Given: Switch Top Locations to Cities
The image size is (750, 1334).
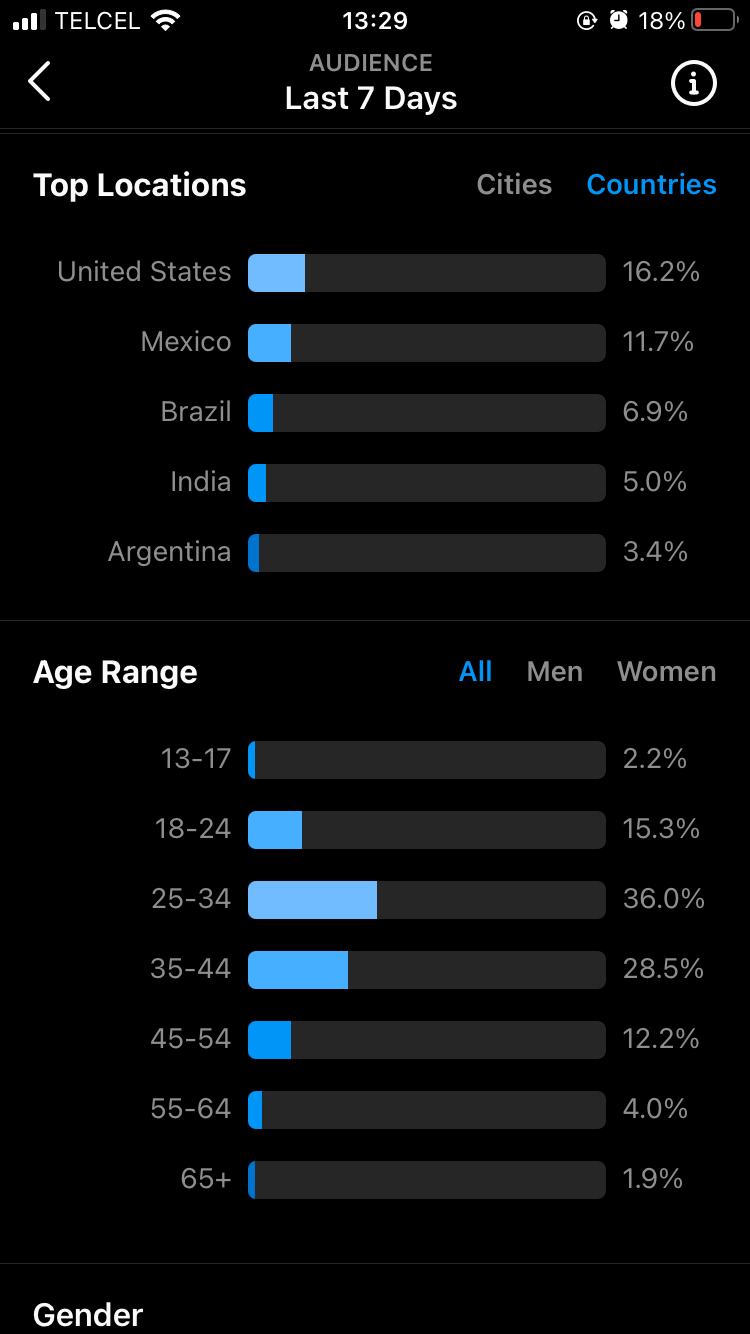Looking at the screenshot, I should coord(514,184).
